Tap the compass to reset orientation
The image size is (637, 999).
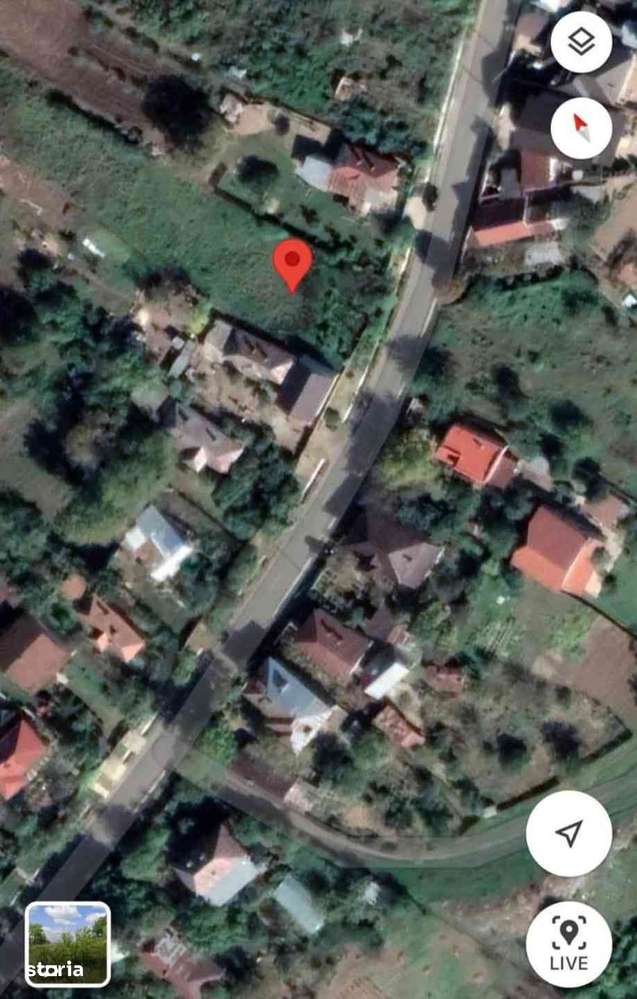(x=581, y=128)
